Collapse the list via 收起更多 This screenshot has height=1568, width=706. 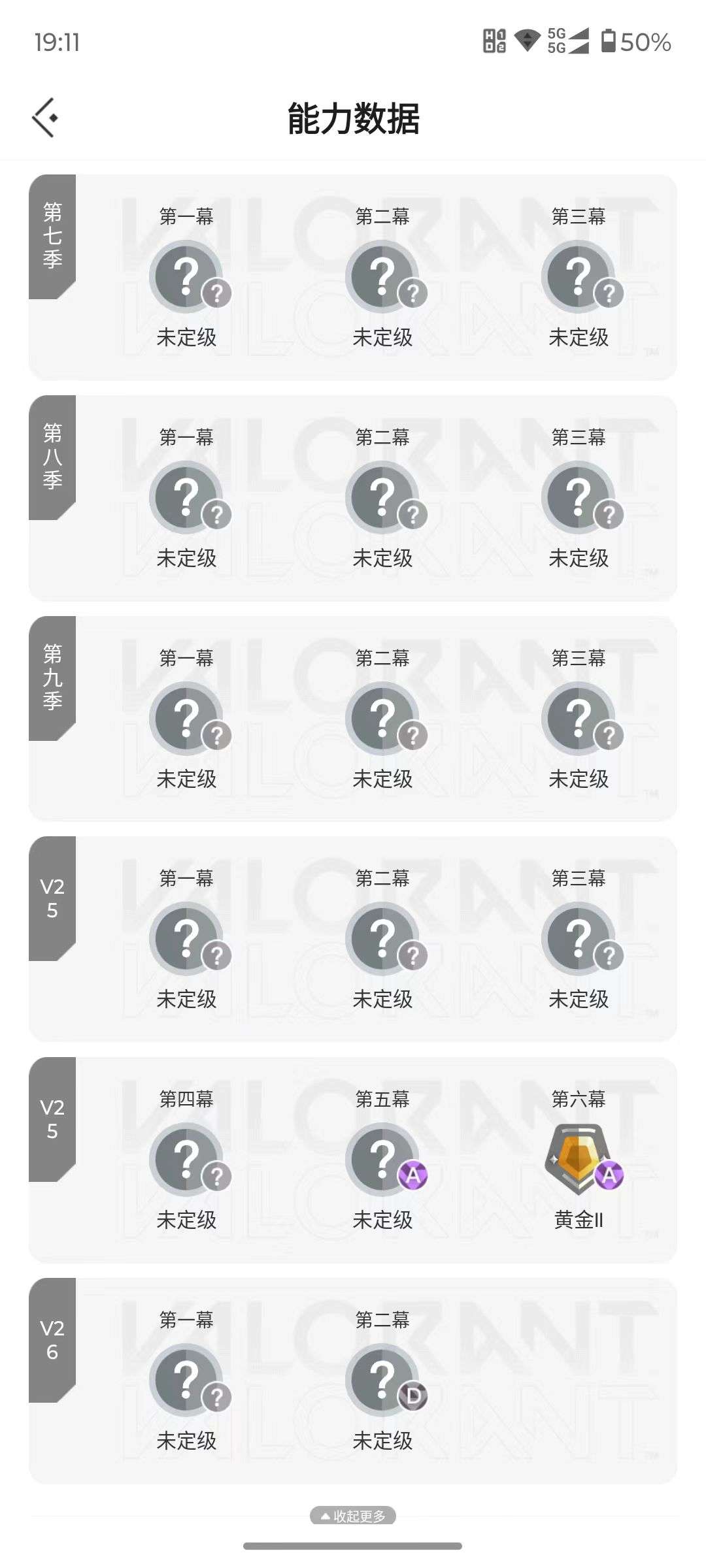pyautogui.click(x=353, y=1517)
